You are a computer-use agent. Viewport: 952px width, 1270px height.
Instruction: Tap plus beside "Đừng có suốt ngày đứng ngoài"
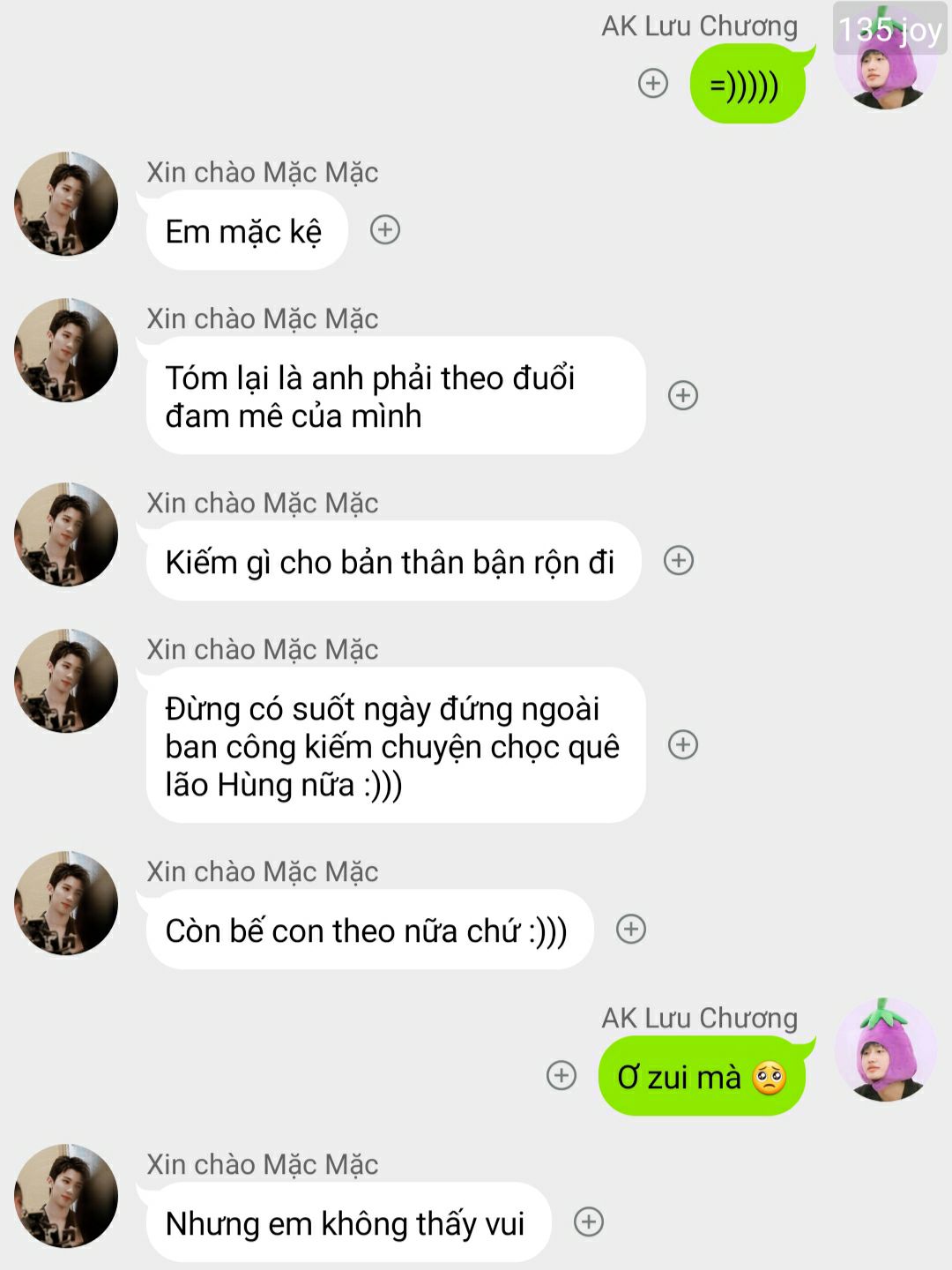click(683, 745)
